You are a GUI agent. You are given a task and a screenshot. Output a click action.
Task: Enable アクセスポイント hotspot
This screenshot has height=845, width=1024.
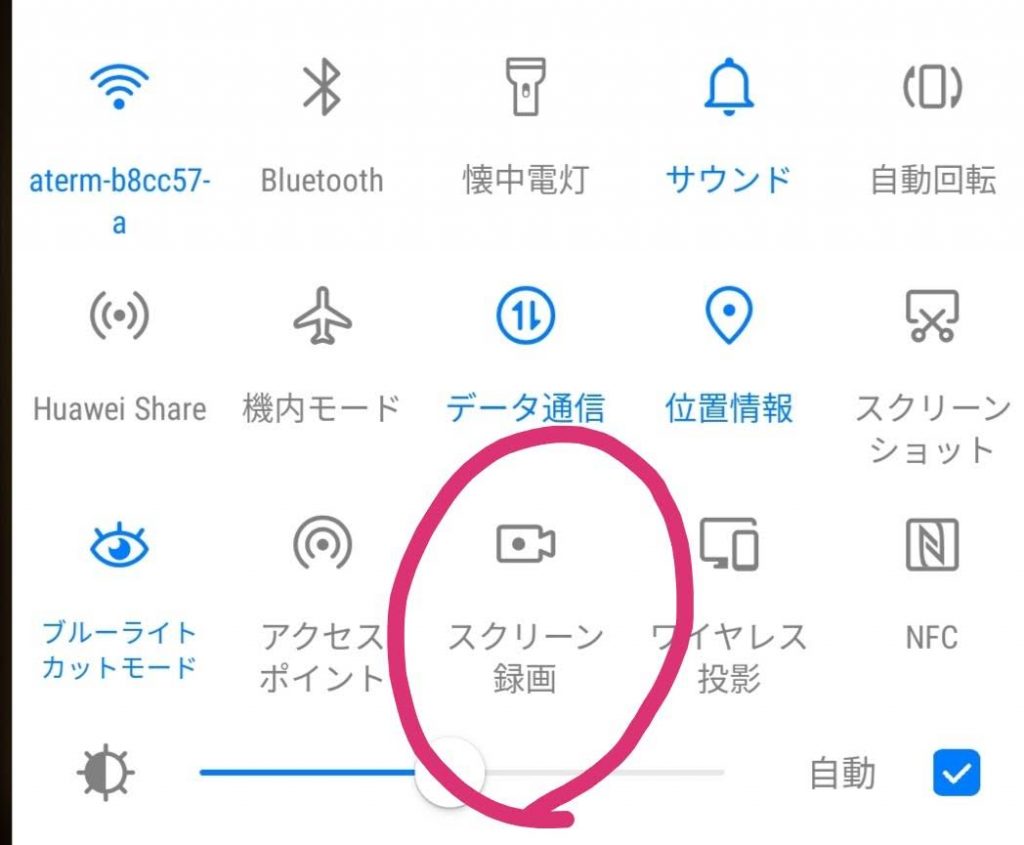click(321, 545)
